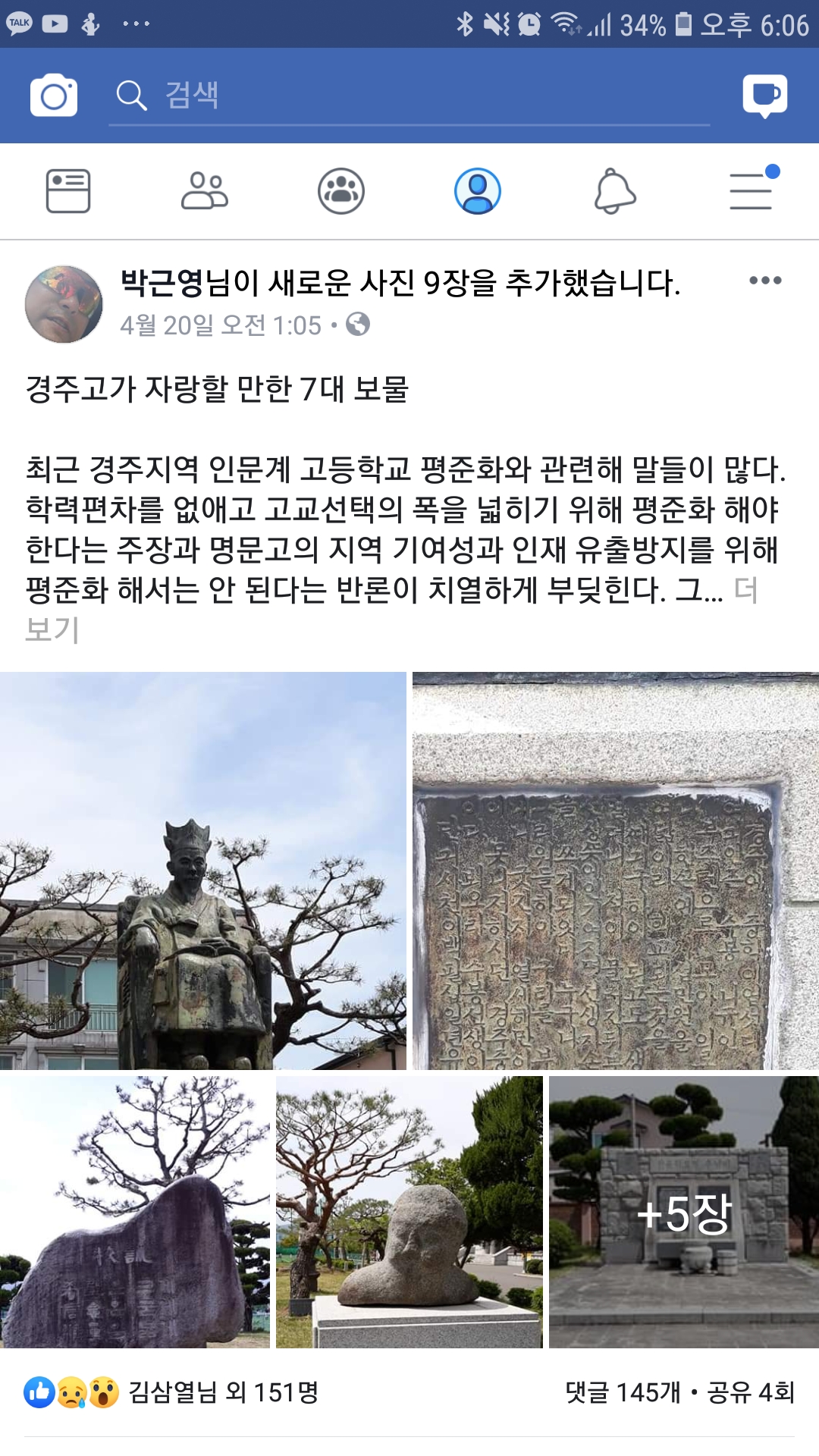Open the engraved stone plaque photo
Viewport: 819px width, 1456px height.
(x=616, y=871)
